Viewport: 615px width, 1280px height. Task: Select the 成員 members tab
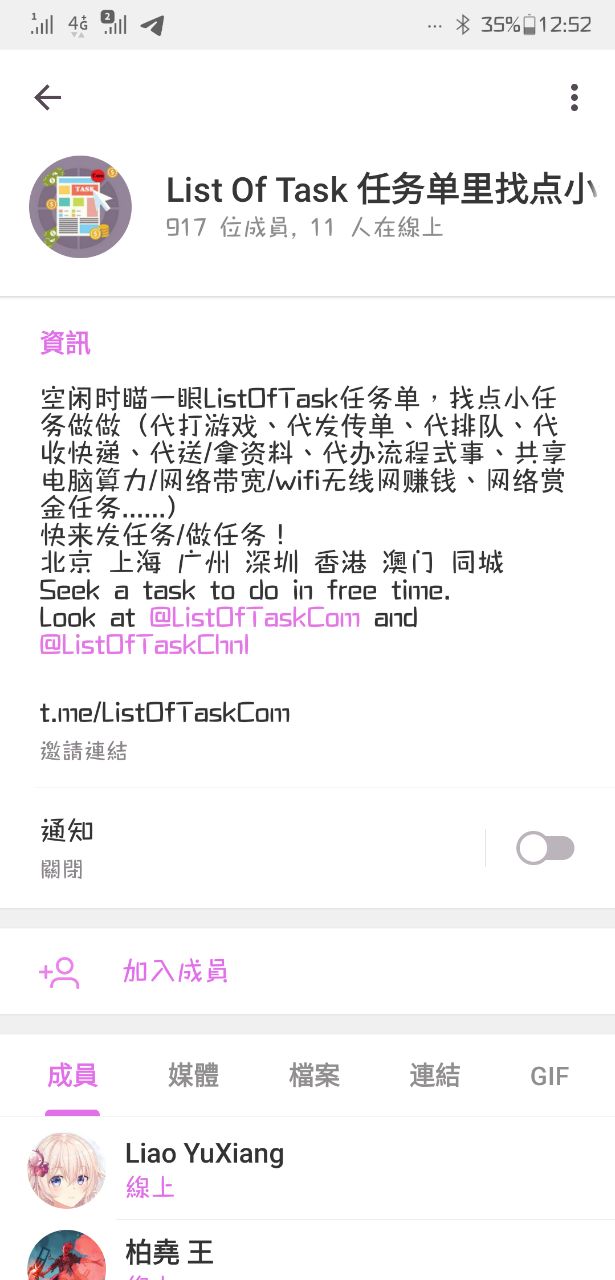pos(72,1076)
